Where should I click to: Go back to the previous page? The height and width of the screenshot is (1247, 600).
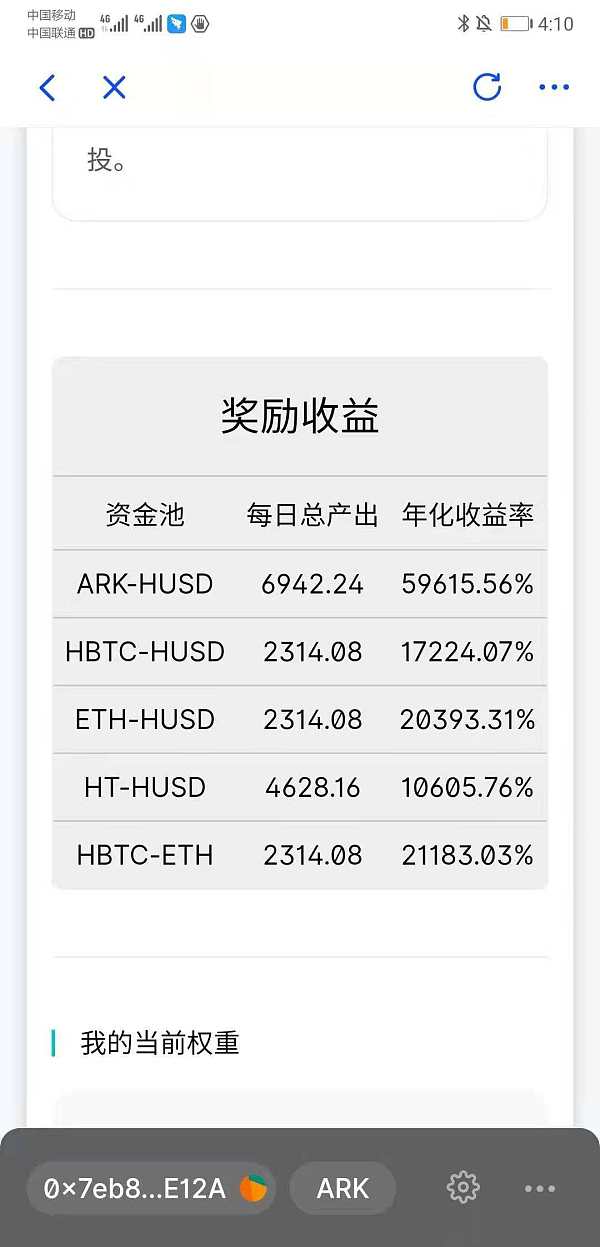(x=47, y=88)
